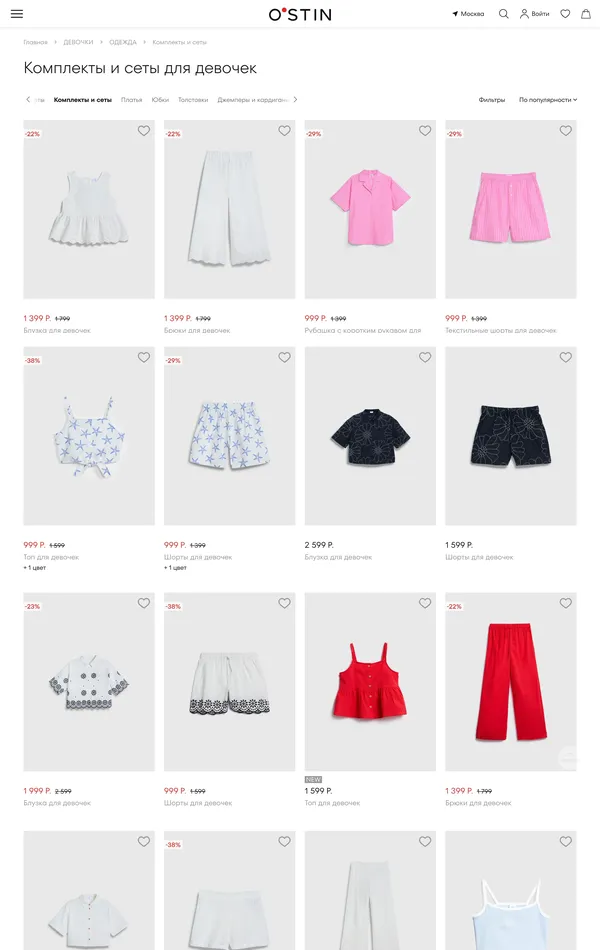
Task: Add Текстильные шорты для девочек to favorites
Action: click(x=565, y=131)
